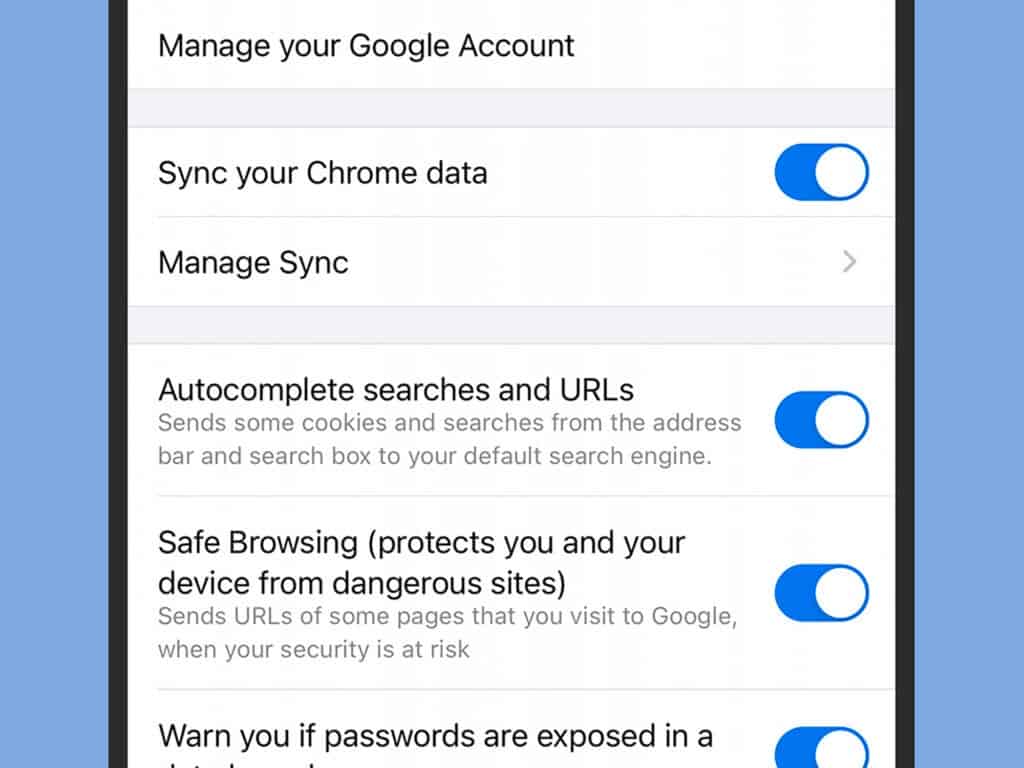Open the Manage Sync row

pyautogui.click(x=510, y=263)
